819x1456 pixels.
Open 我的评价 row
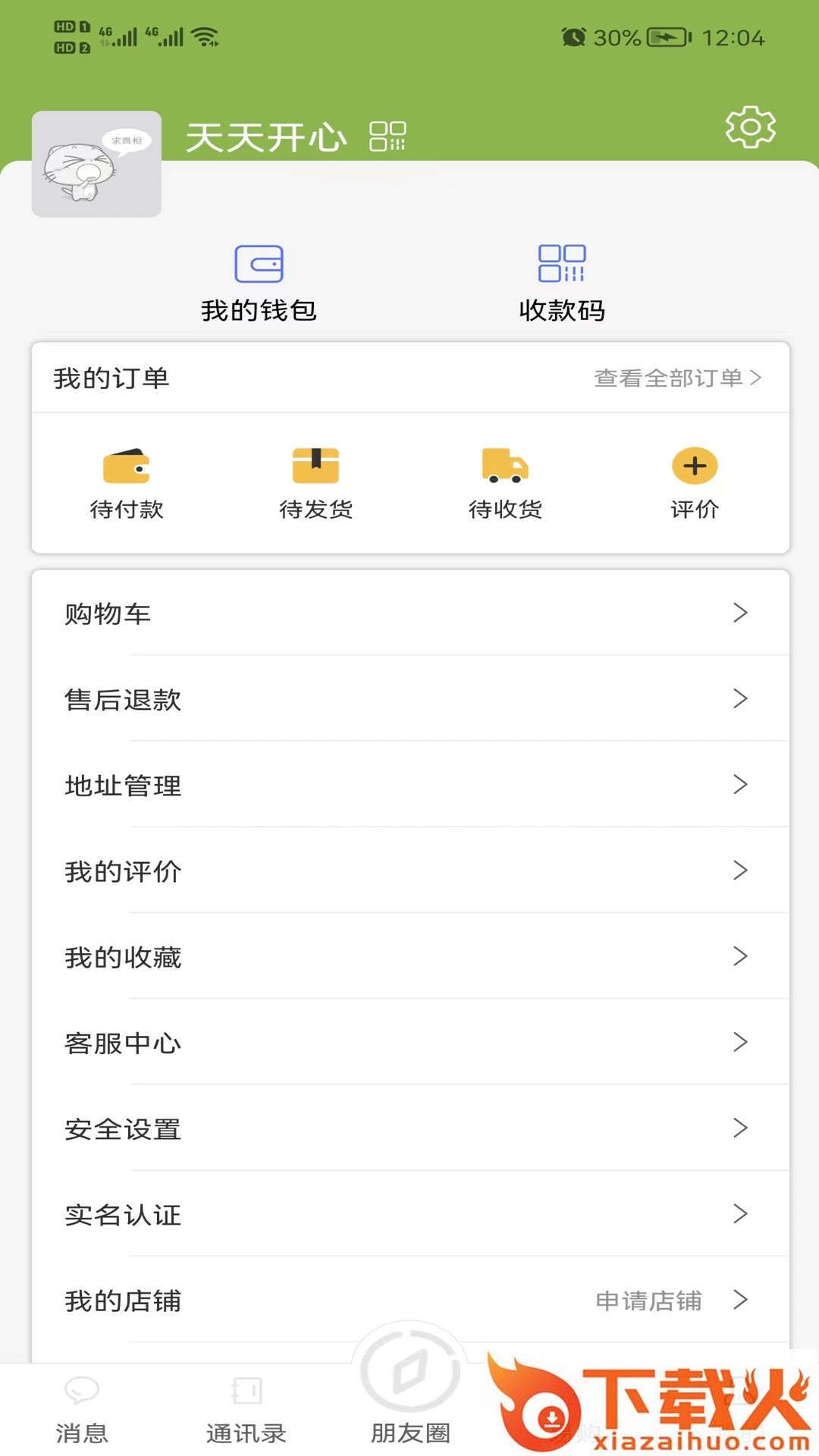[409, 871]
